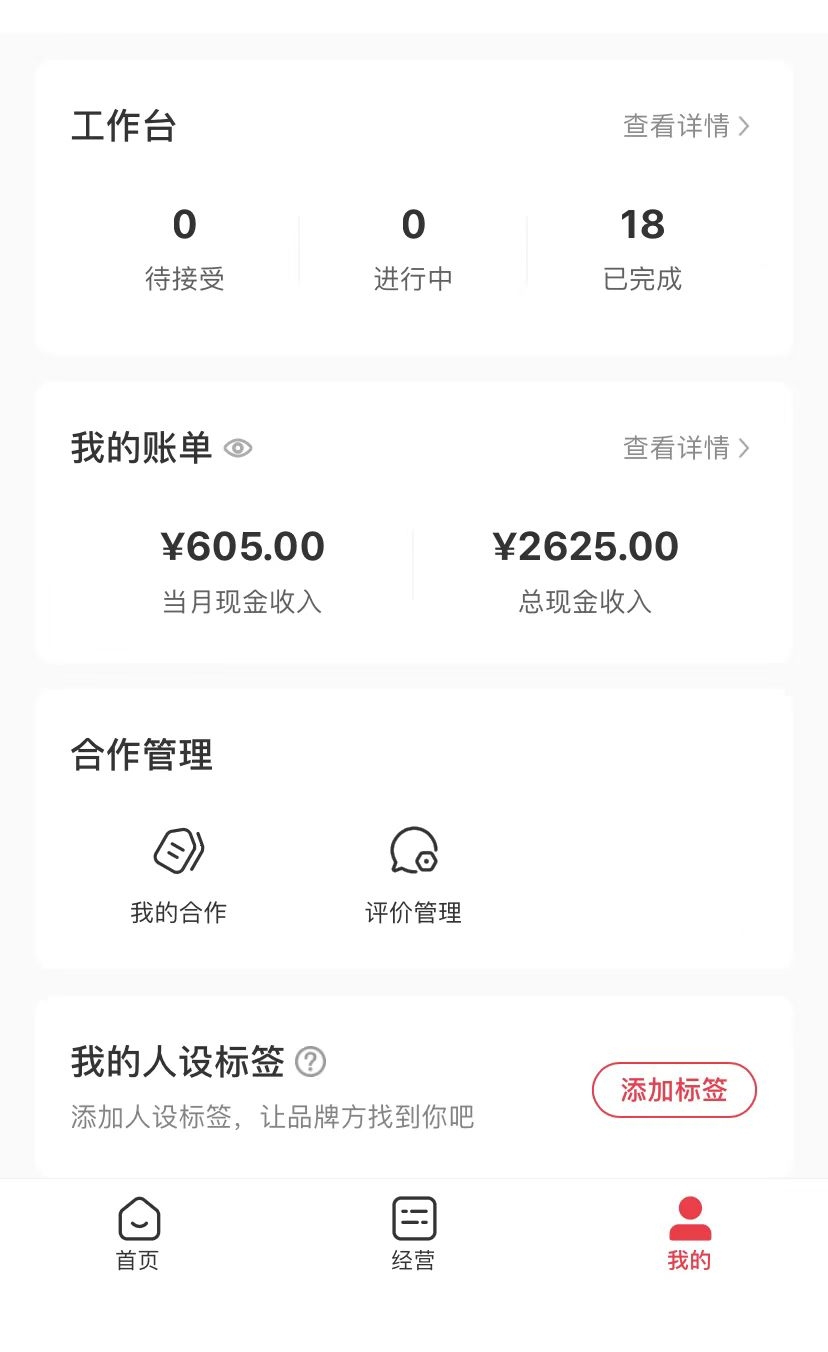Tap the 添加标签 button
The height and width of the screenshot is (1352, 828).
coord(674,1089)
